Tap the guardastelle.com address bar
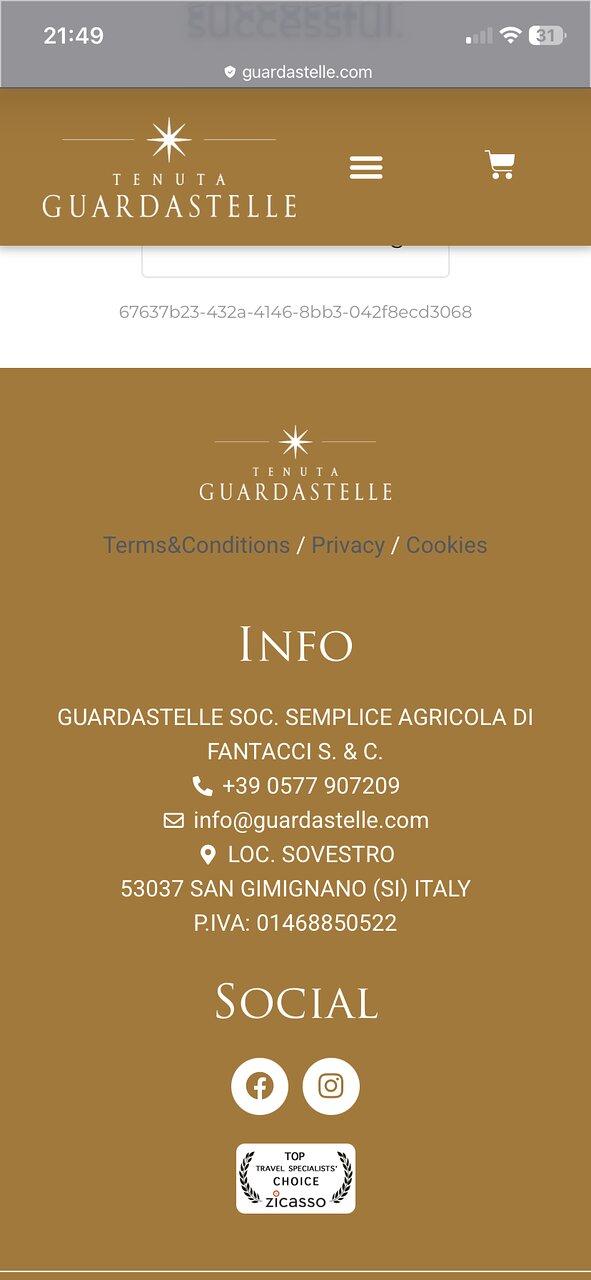591x1280 pixels. click(x=298, y=72)
